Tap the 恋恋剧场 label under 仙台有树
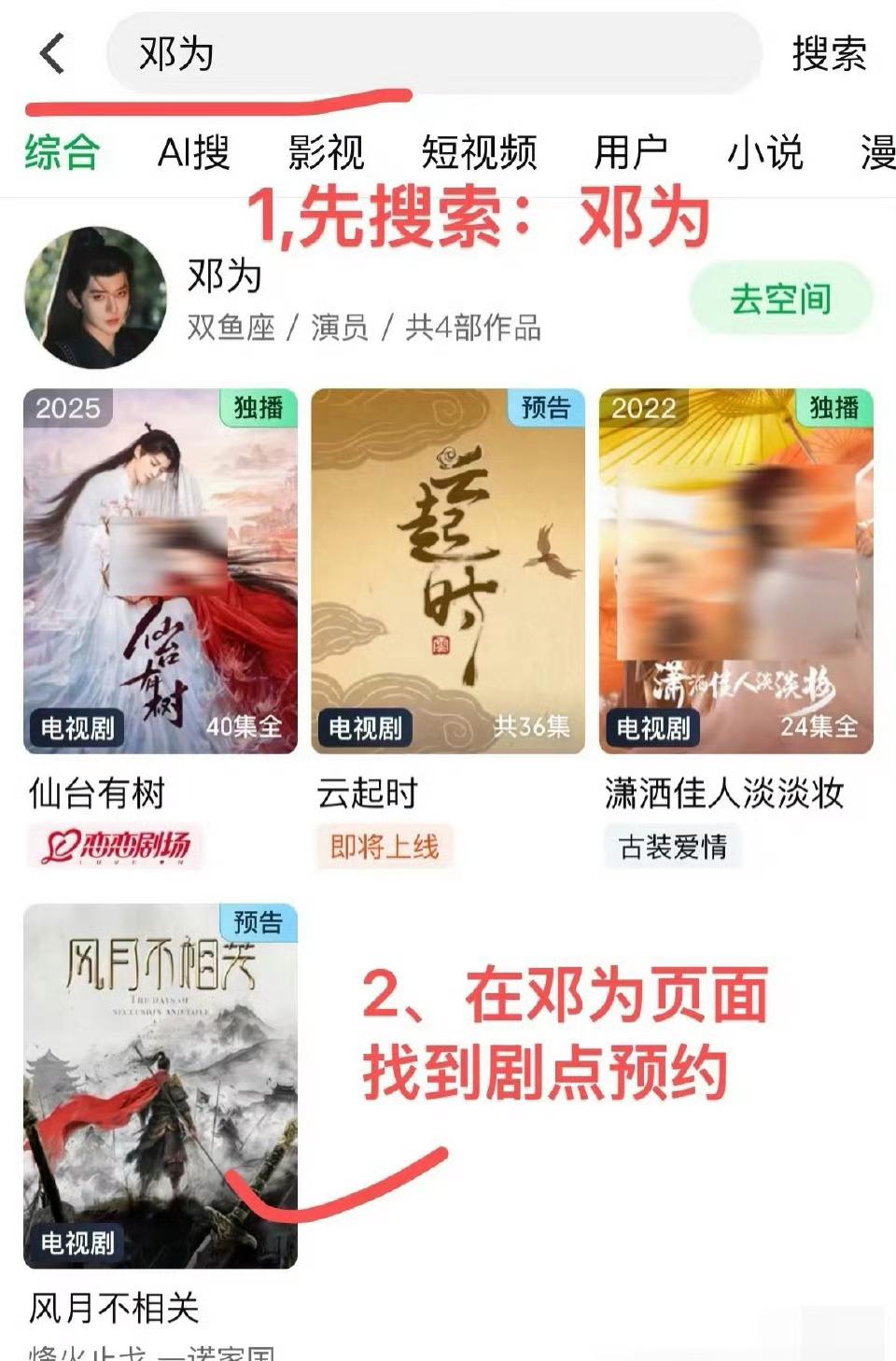Image resolution: width=896 pixels, height=1361 pixels. pos(116,847)
